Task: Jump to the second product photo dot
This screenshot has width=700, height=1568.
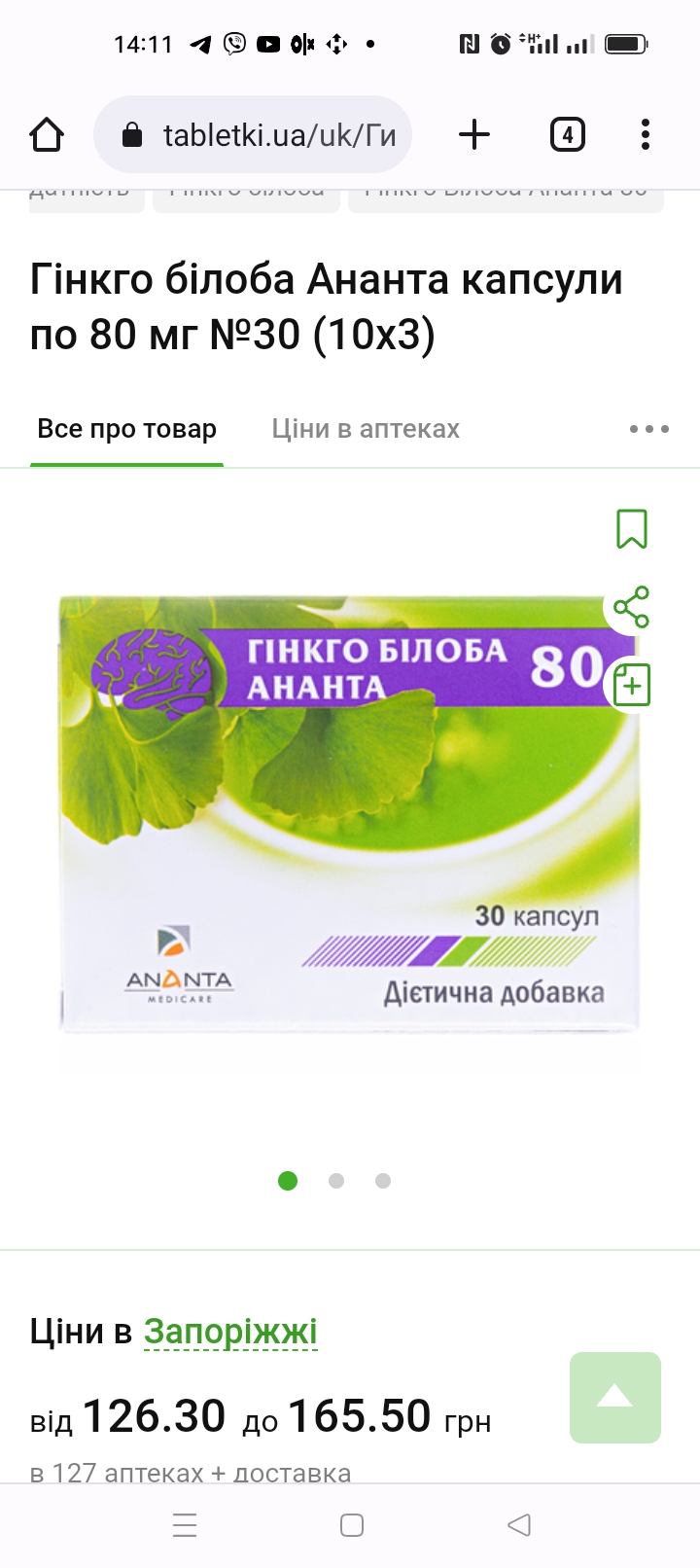Action: [336, 1181]
